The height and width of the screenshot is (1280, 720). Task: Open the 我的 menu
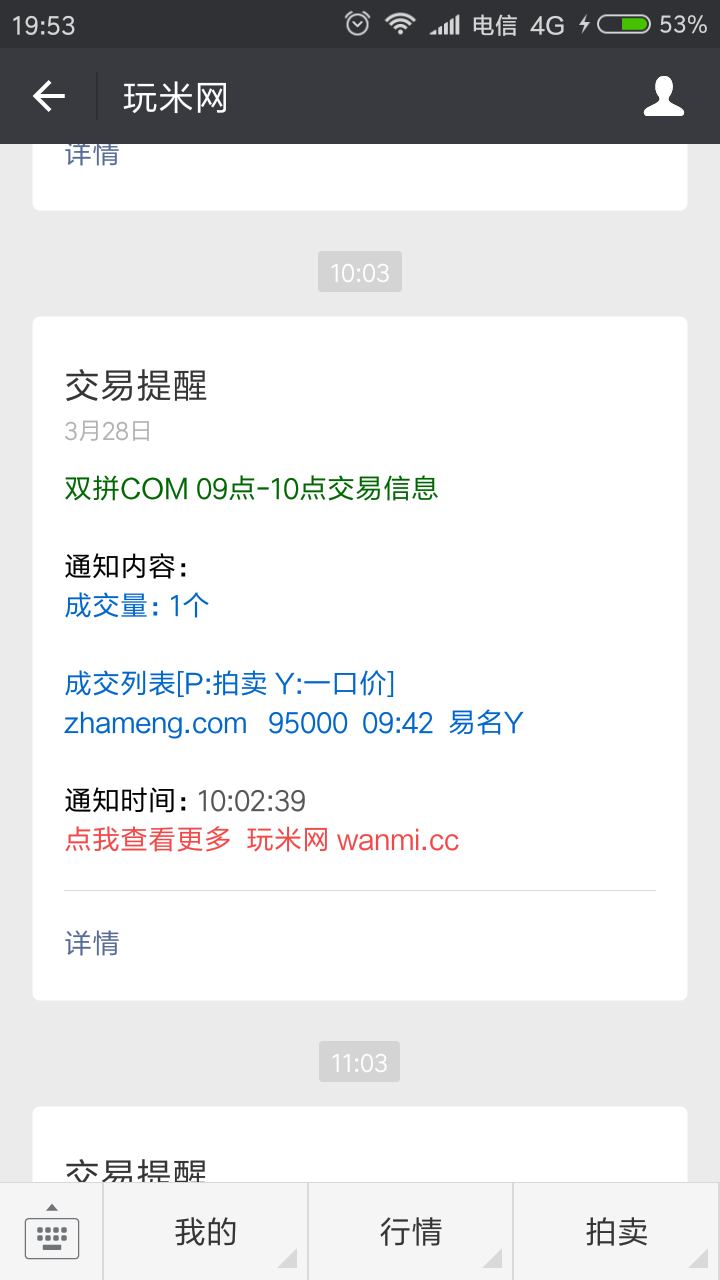(x=206, y=1232)
